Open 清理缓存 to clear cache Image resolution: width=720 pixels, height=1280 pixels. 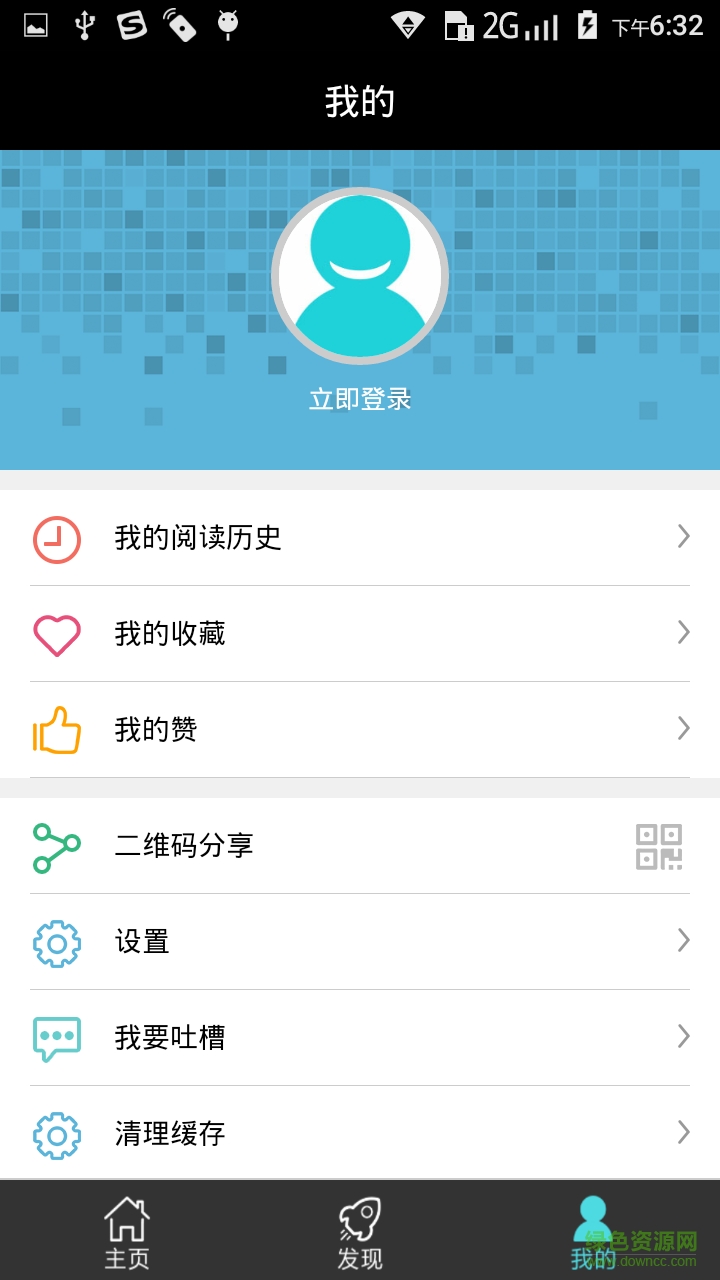[360, 1133]
